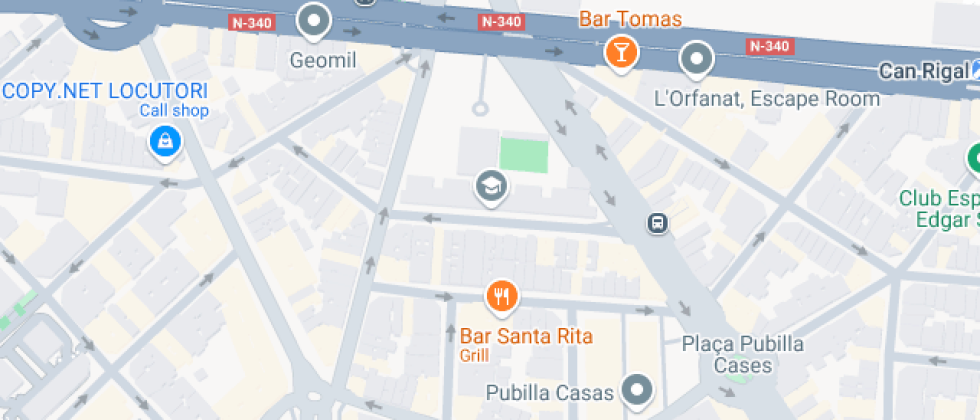This screenshot has width=980, height=420.
Task: Select the Can Rigal station marker
Action: pyautogui.click(x=973, y=70)
